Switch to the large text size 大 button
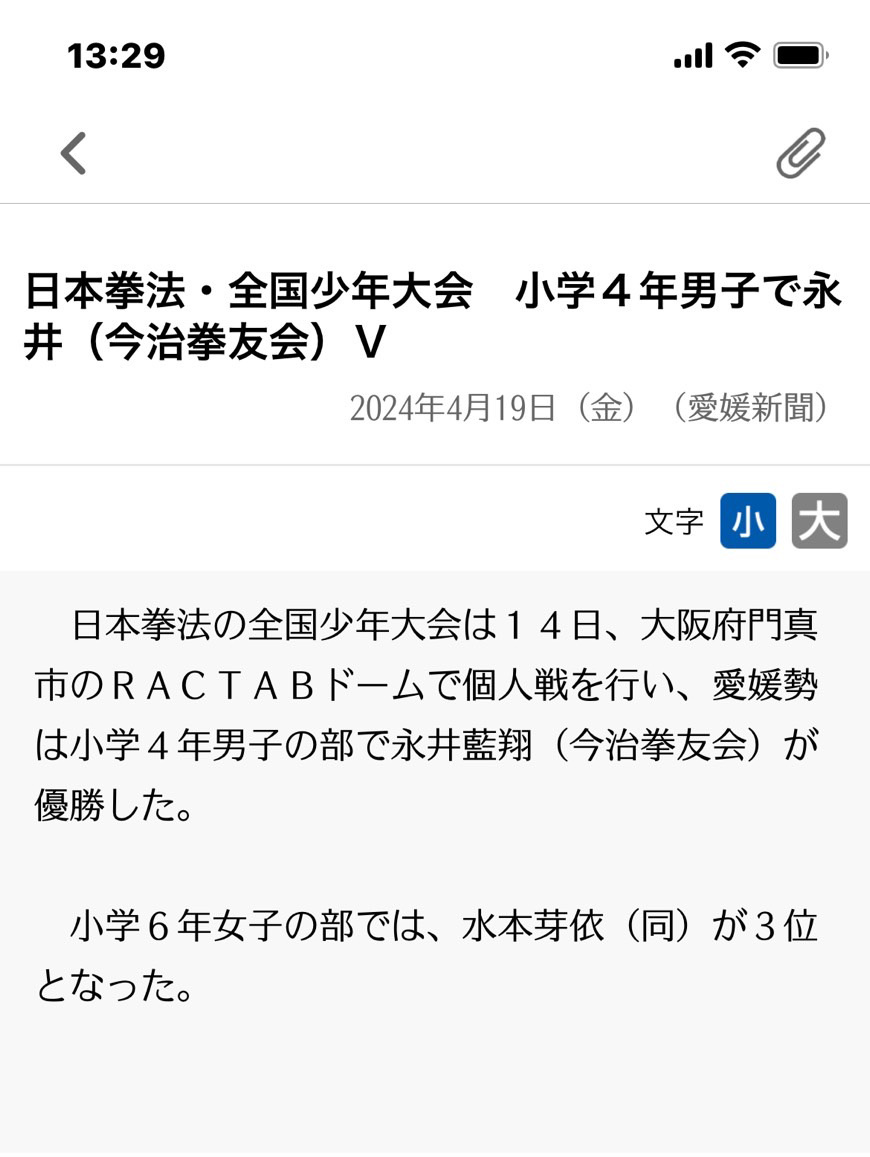870x1157 pixels. click(819, 521)
